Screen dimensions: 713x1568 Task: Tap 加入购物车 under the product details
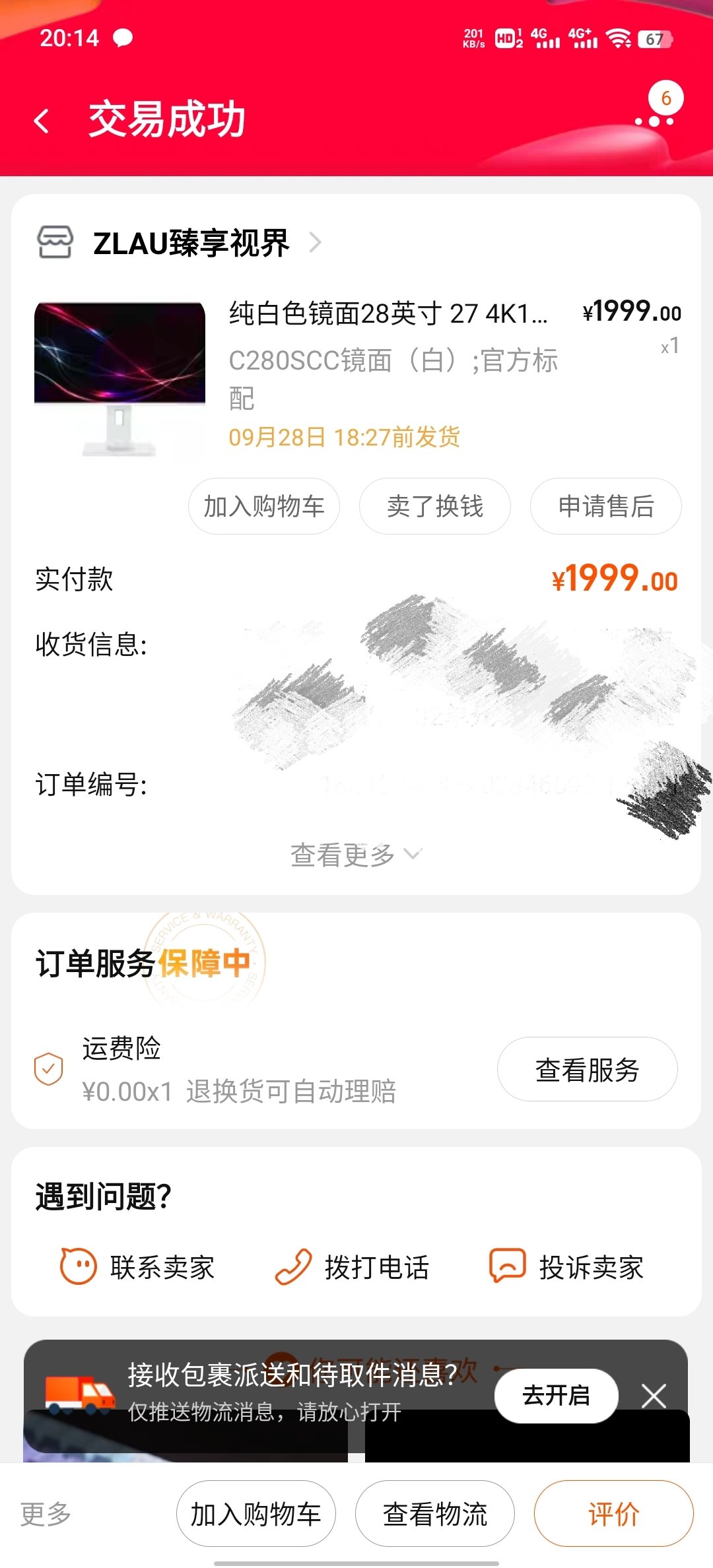[x=264, y=506]
